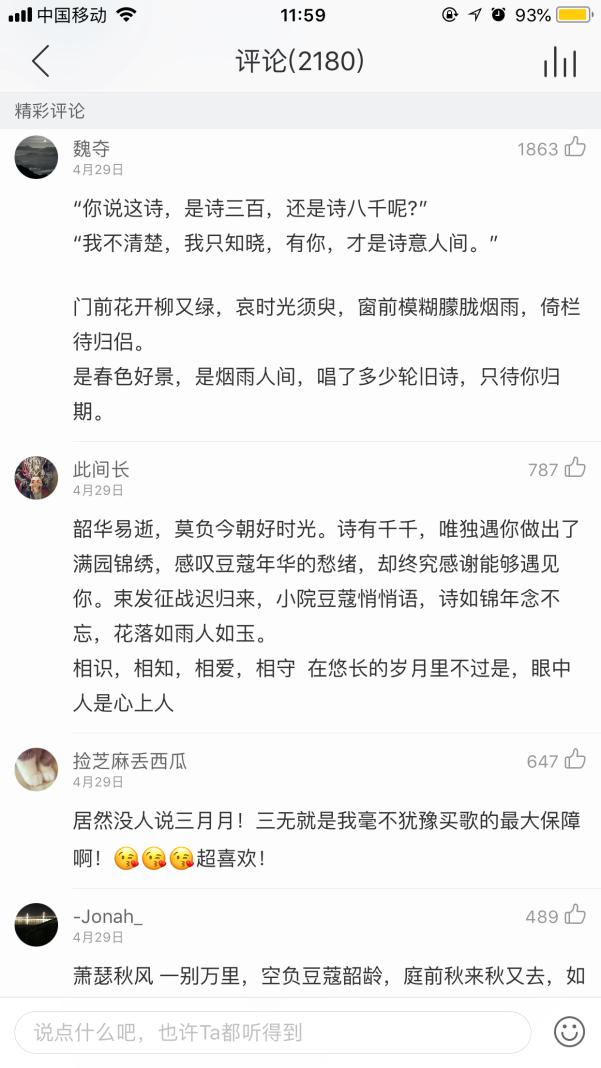The width and height of the screenshot is (601, 1068).
Task: Go back from the comments page
Action: 40,62
